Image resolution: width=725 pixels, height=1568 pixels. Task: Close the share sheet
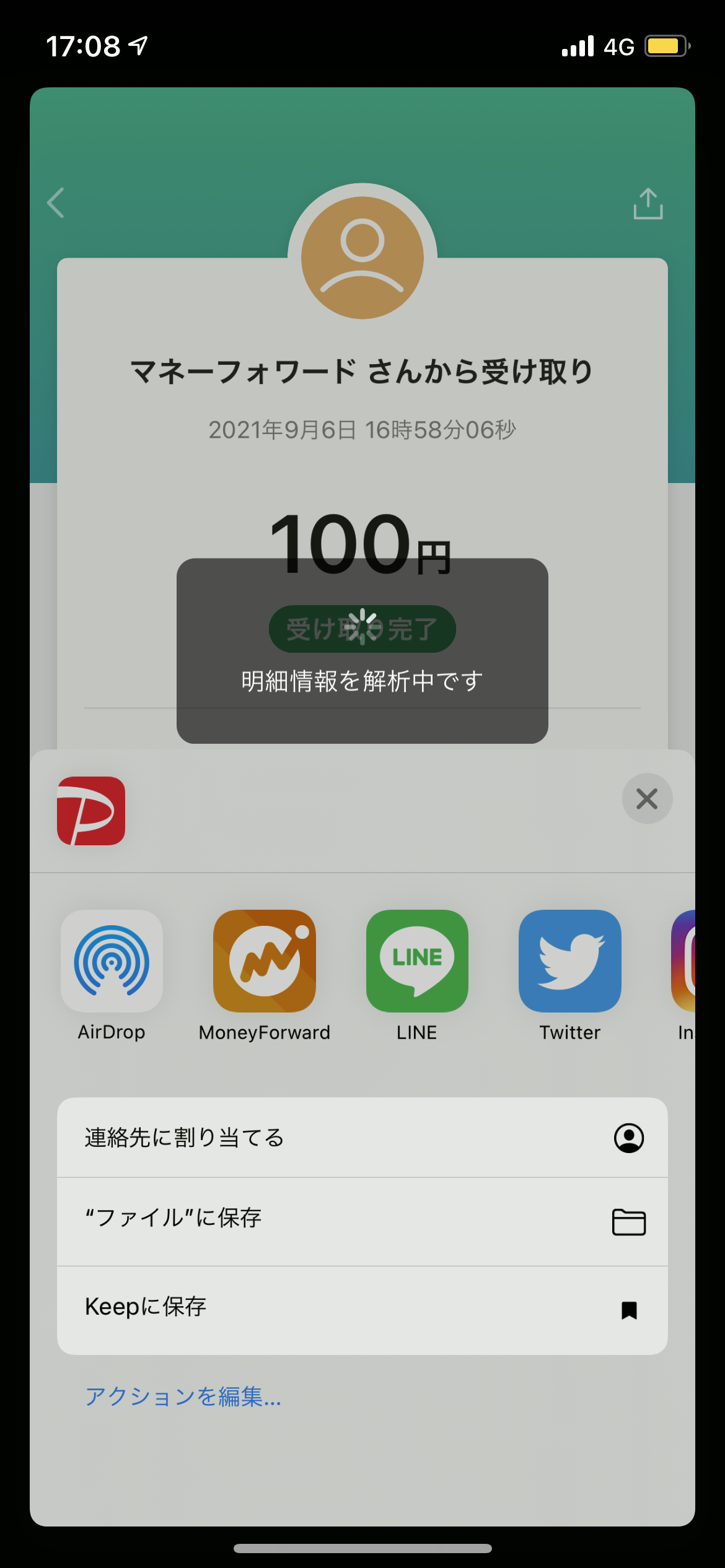coord(647,799)
